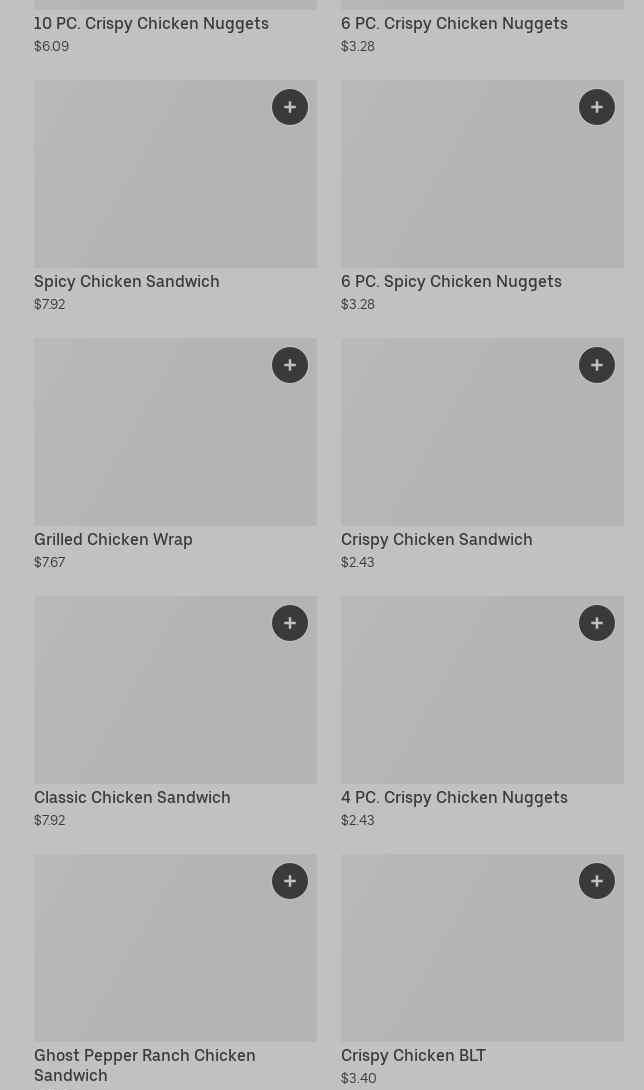Open Classic Chicken Sandwich item card

132,798
